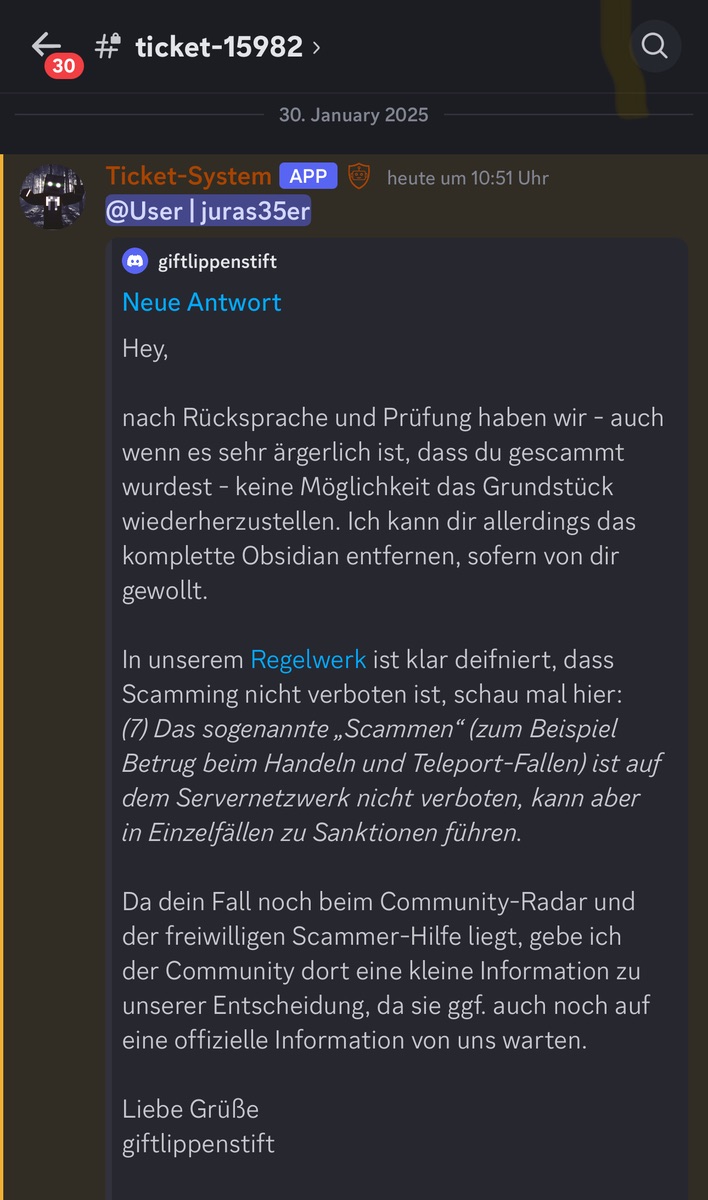708x1200 pixels.
Task: Open ticket-15982 channel details
Action: coord(208,46)
